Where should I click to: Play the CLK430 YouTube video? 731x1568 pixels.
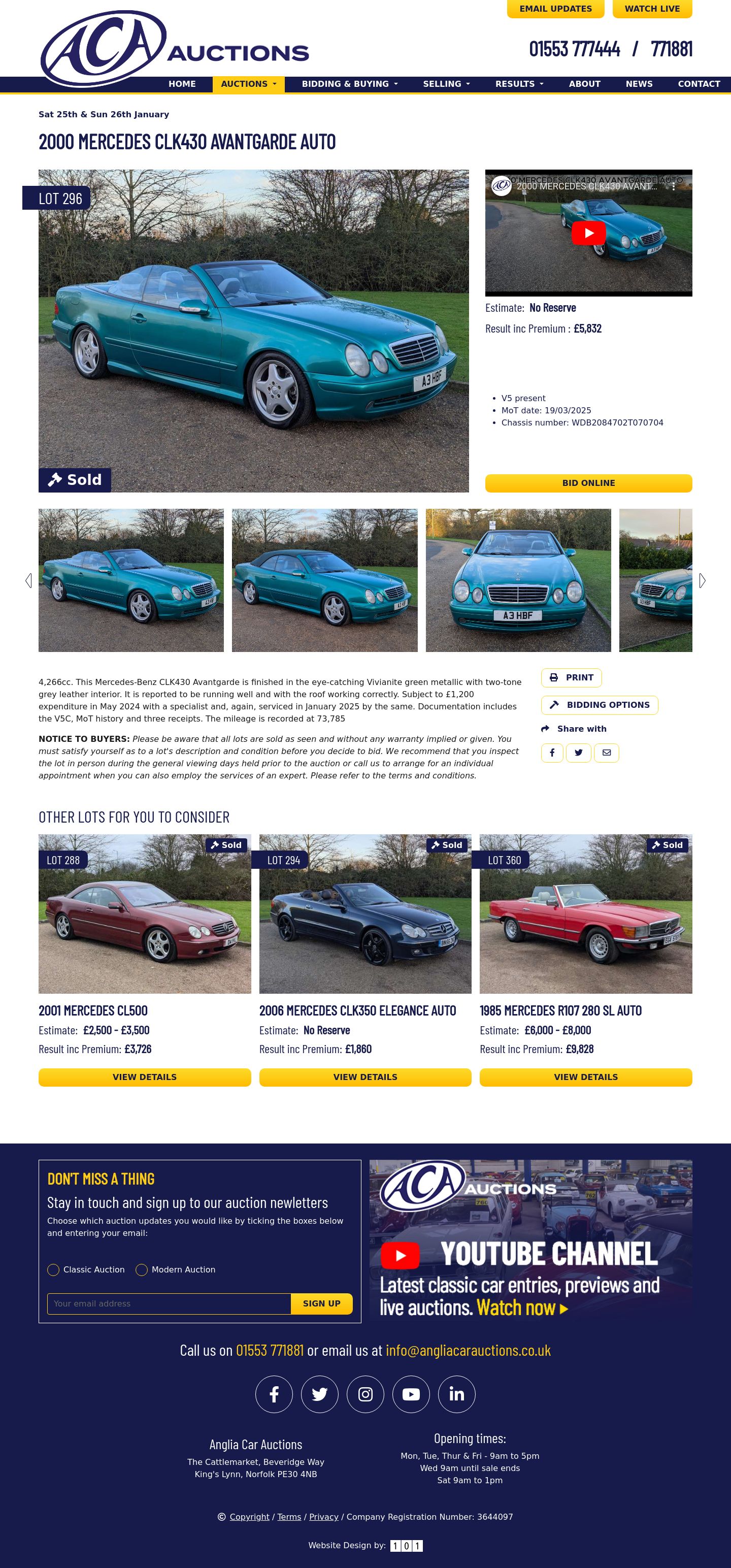(x=588, y=233)
